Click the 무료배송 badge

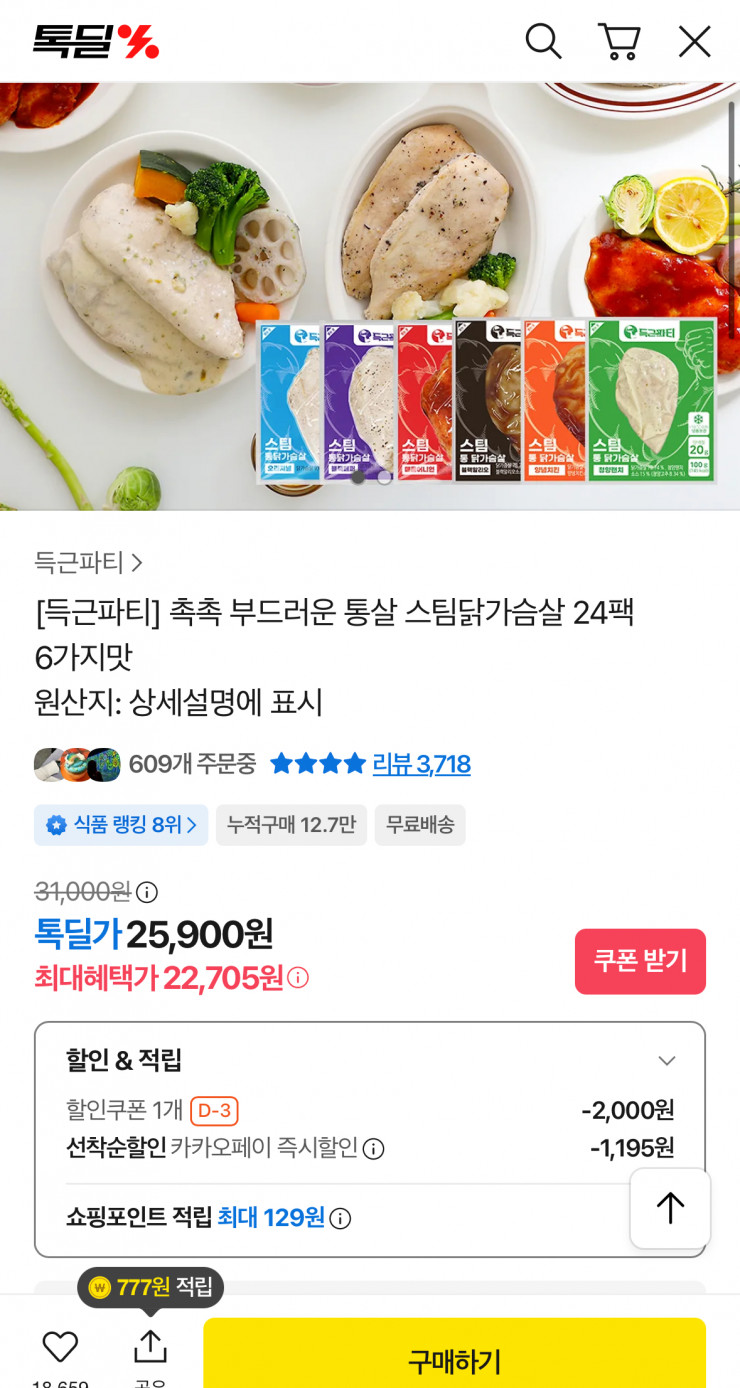(x=420, y=825)
